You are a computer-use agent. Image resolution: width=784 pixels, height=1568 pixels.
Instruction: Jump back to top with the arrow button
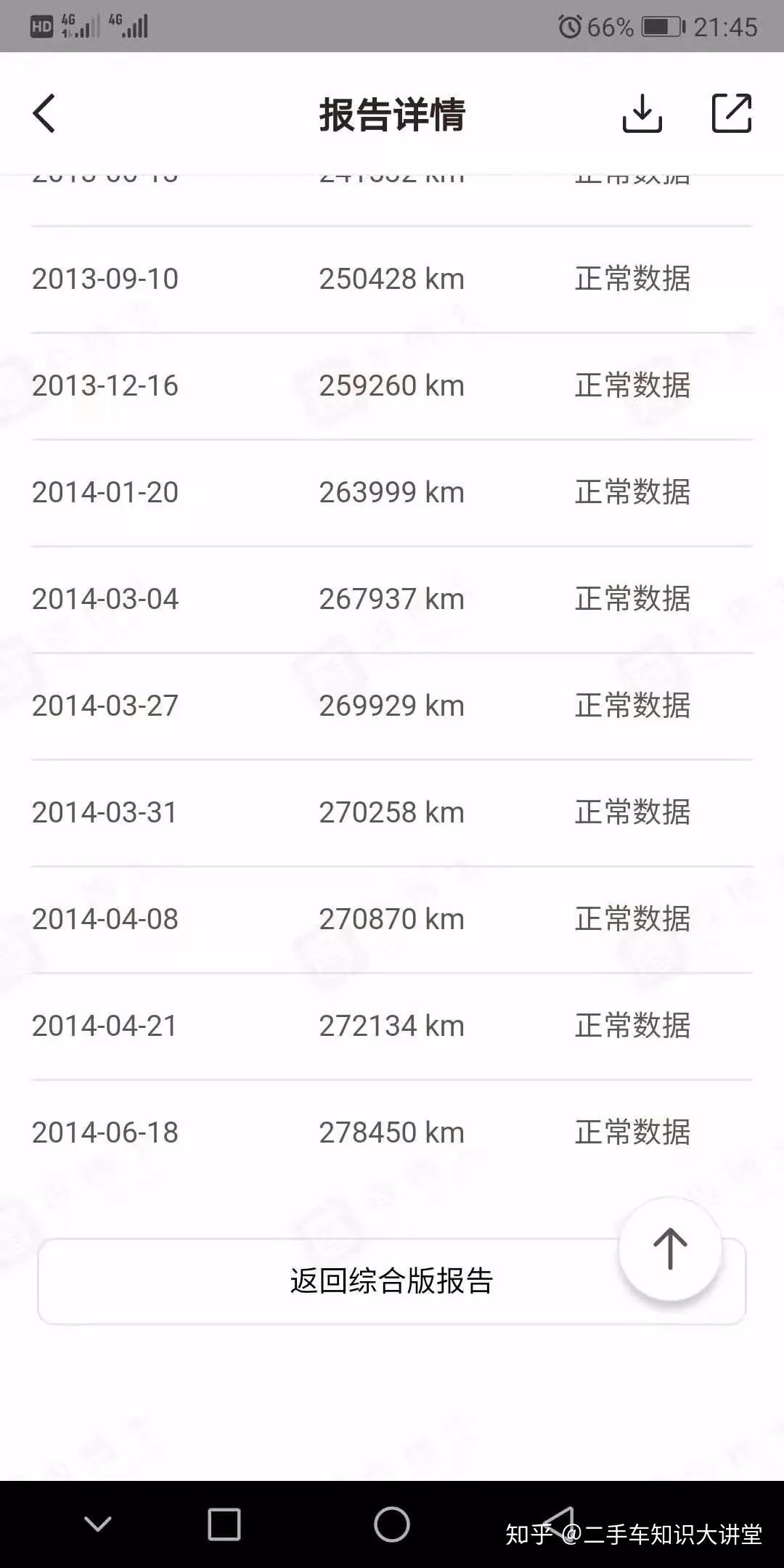670,1249
